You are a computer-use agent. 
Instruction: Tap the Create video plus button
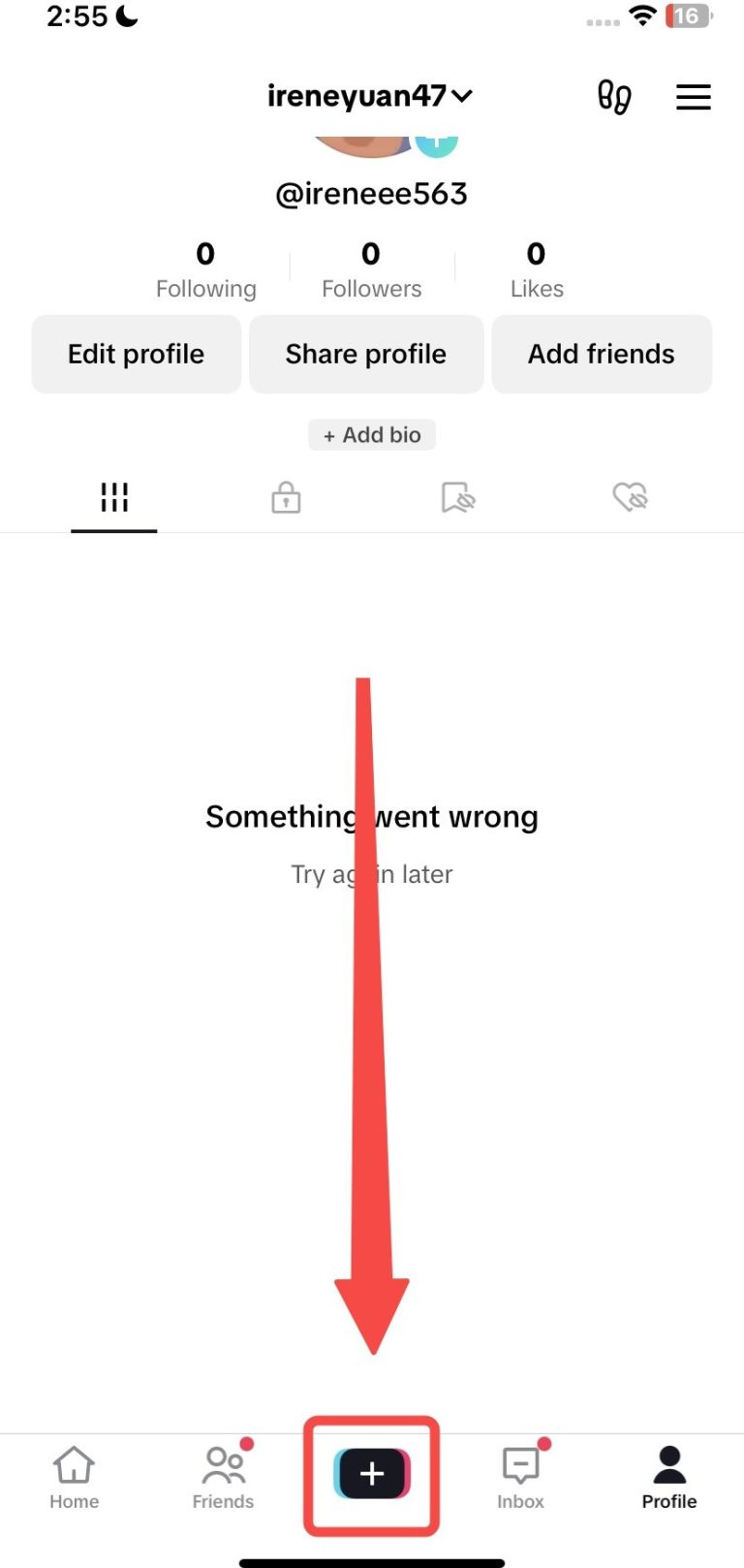click(371, 1475)
